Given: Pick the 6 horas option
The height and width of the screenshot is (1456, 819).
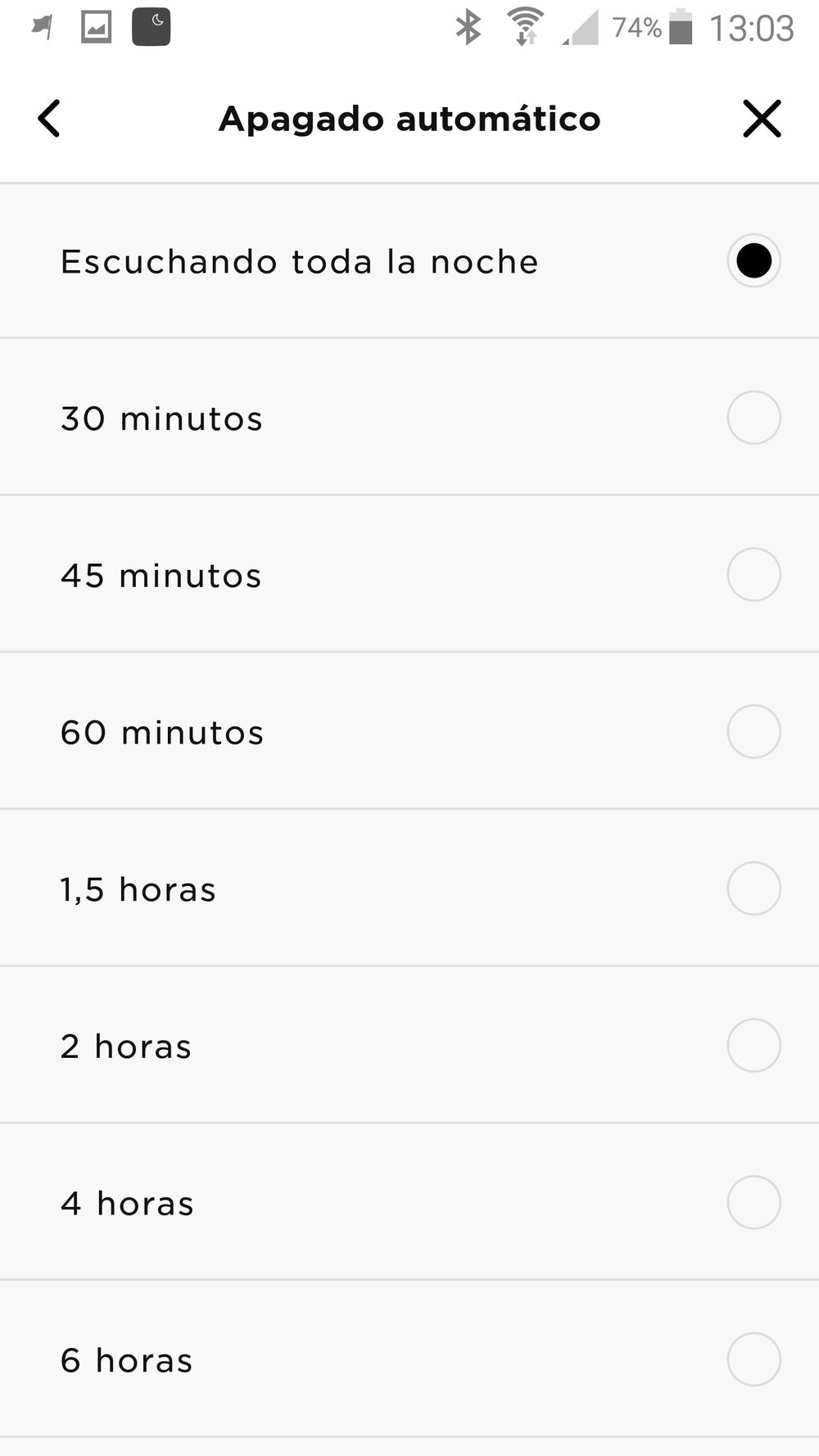Looking at the screenshot, I should click(x=753, y=1359).
